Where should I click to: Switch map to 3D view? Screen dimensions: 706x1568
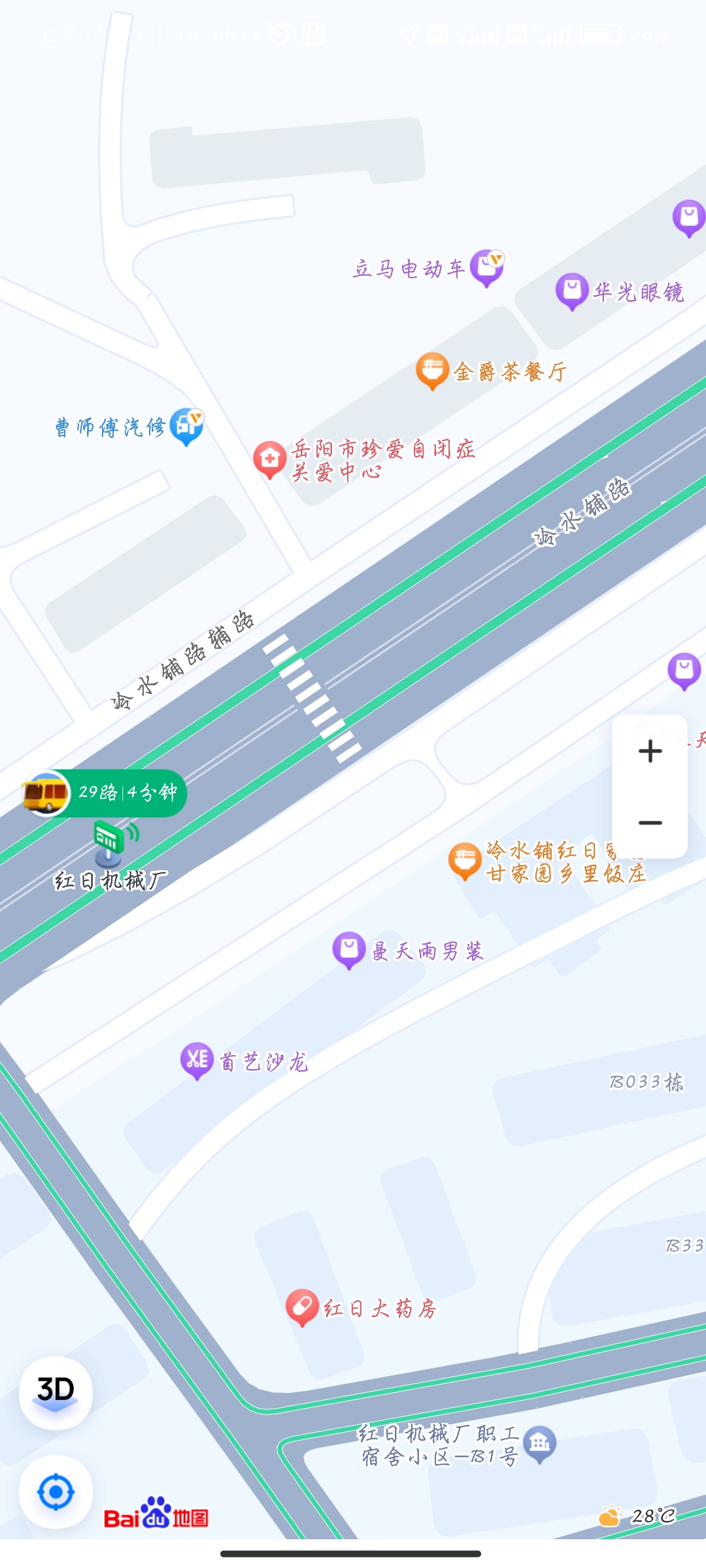(56, 1393)
